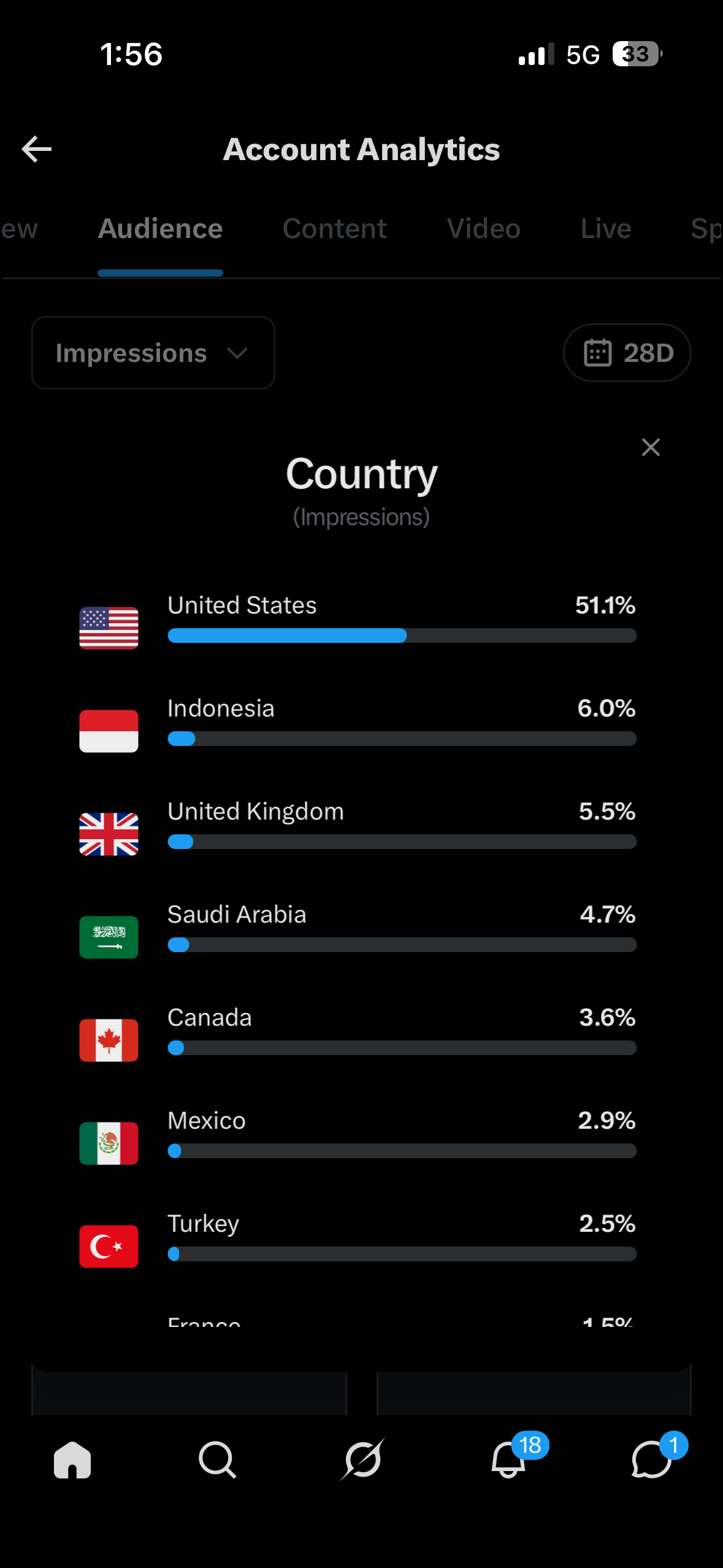Select the Live tab

pyautogui.click(x=605, y=229)
